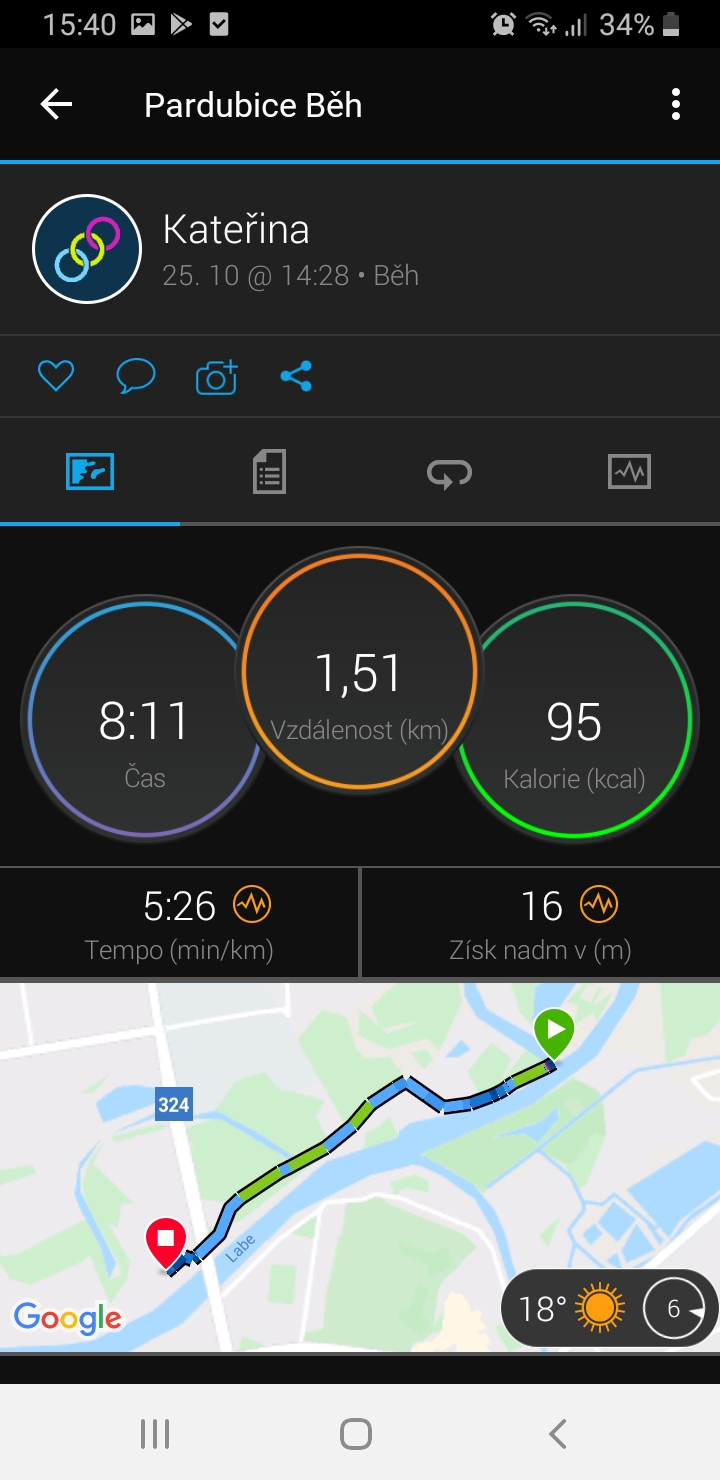
Task: Open the run route map
Action: (x=360, y=1167)
